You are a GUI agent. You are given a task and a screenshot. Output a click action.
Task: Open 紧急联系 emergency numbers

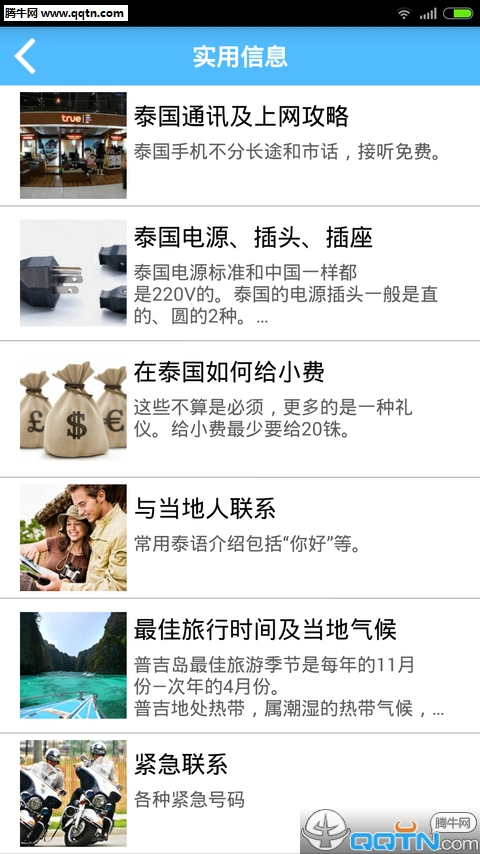240,794
